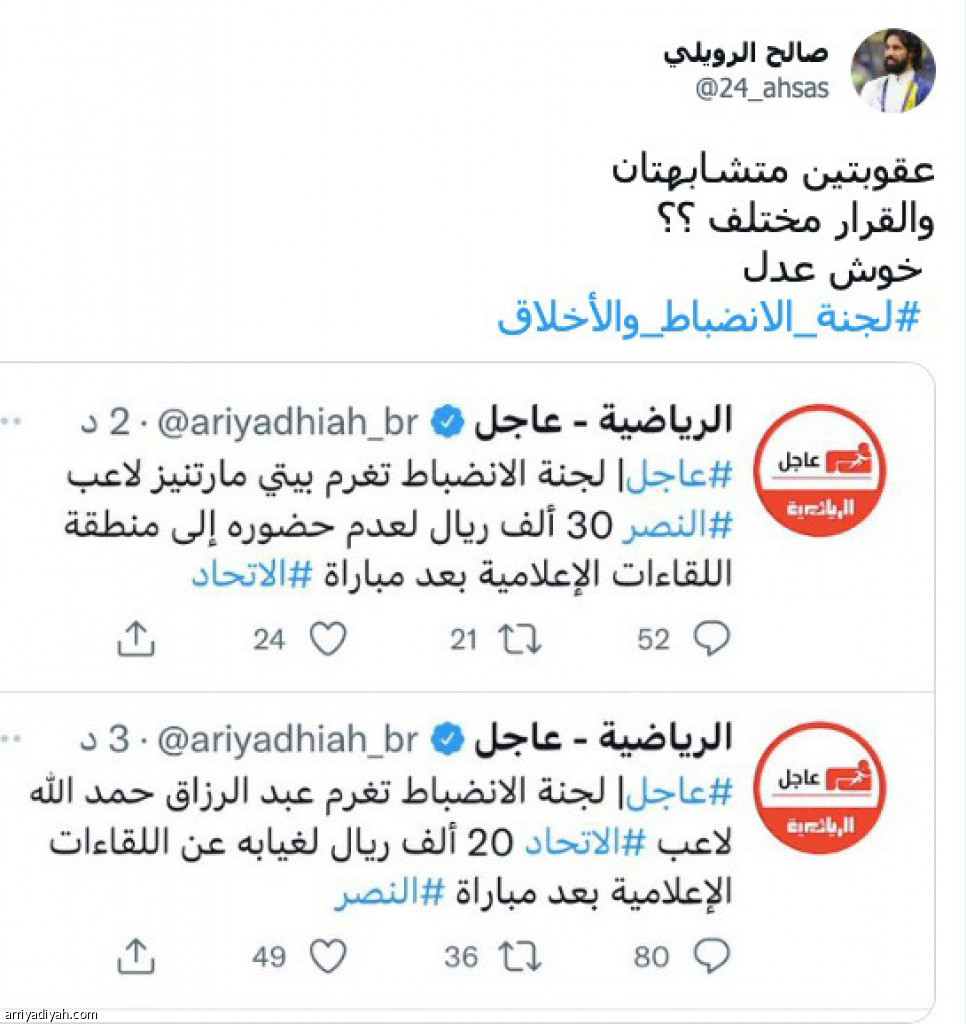The image size is (966, 1024).
Task: Reply to the tweet with 80 replies
Action: pyautogui.click(x=711, y=957)
